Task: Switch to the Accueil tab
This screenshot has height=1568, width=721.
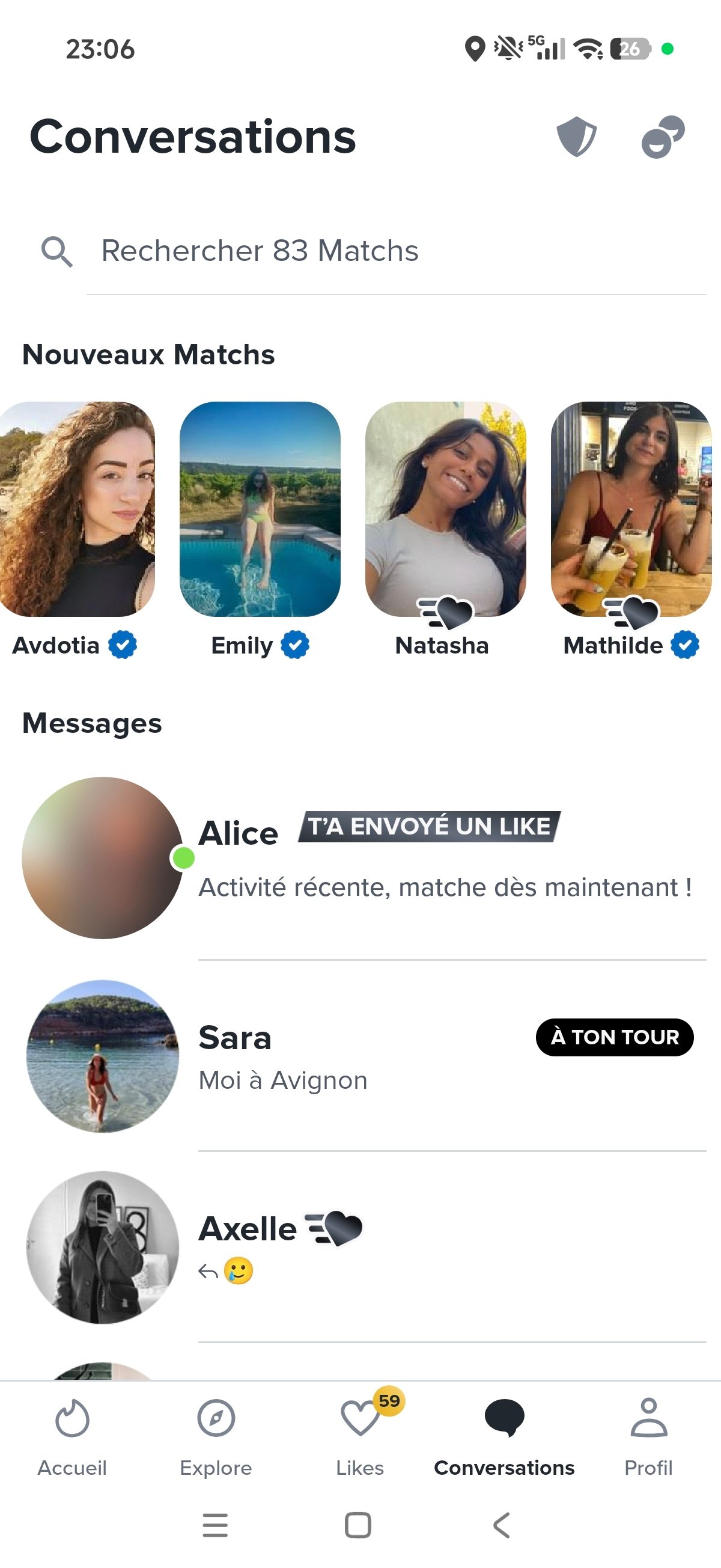Action: click(73, 1436)
